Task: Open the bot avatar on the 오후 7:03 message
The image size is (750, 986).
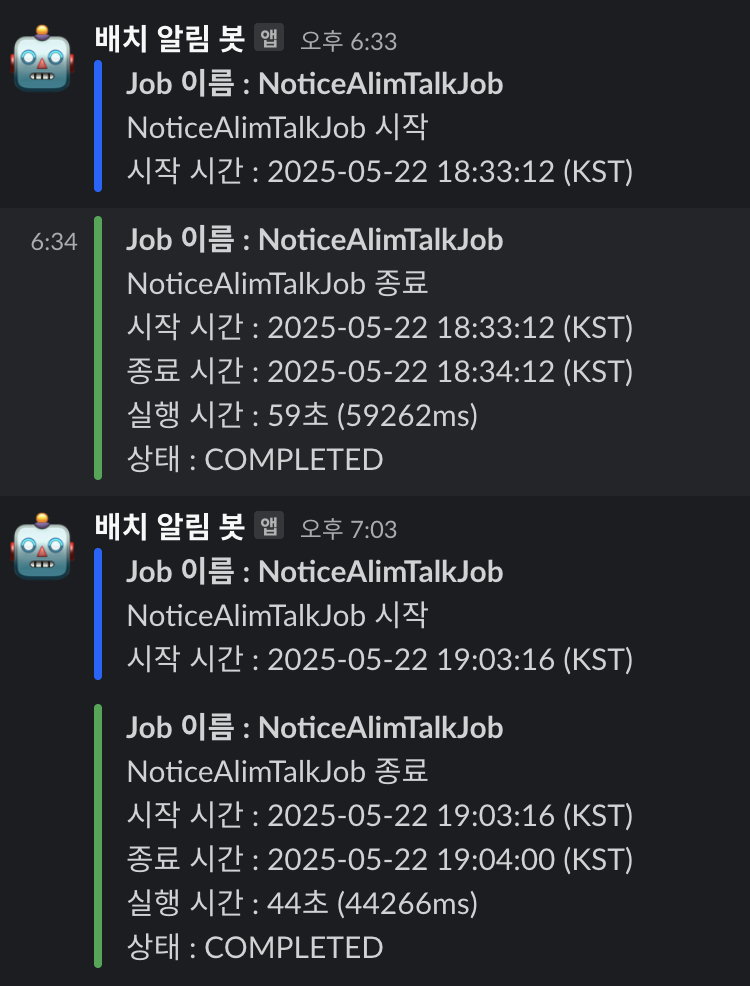Action: [x=42, y=546]
